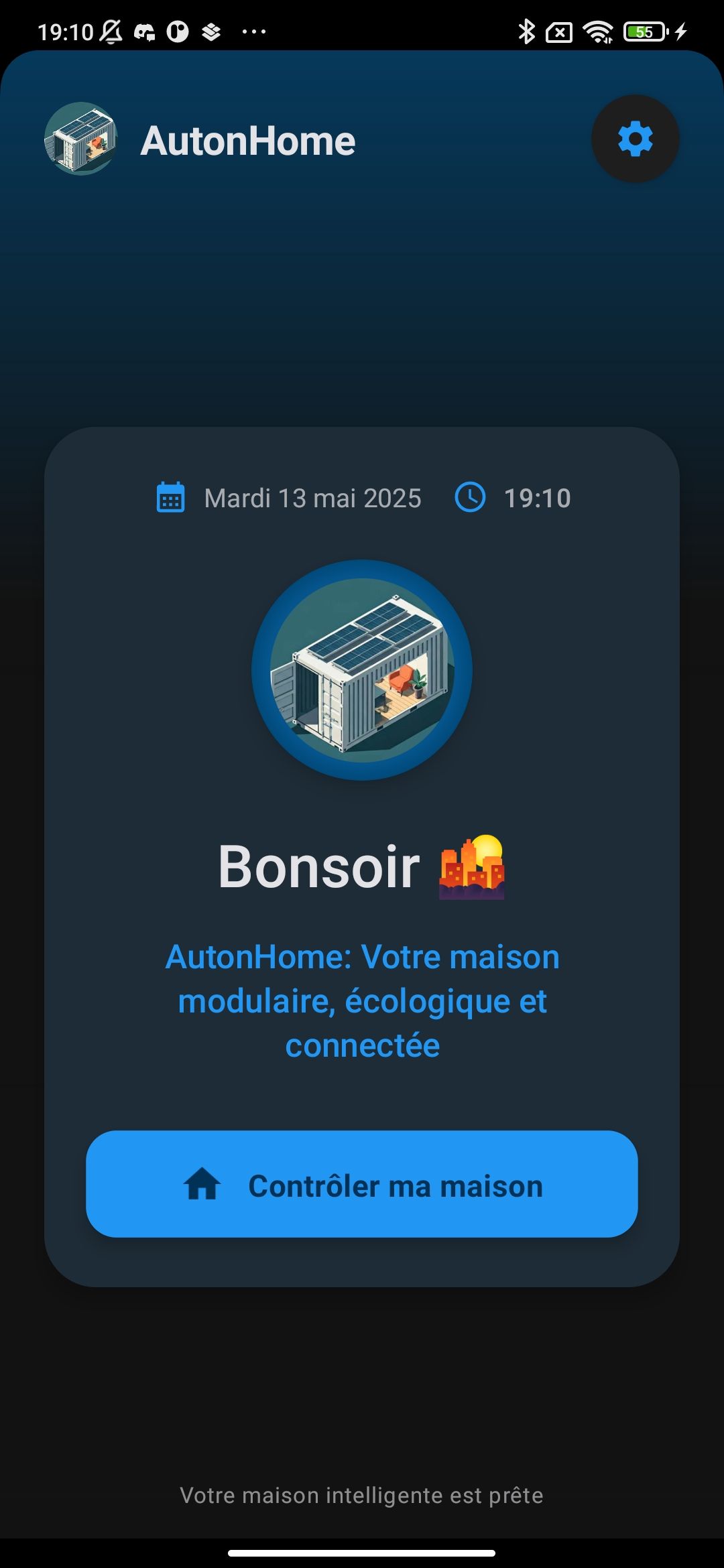The width and height of the screenshot is (724, 1568).
Task: Tap the home icon inside the blue button
Action: coord(204,1185)
